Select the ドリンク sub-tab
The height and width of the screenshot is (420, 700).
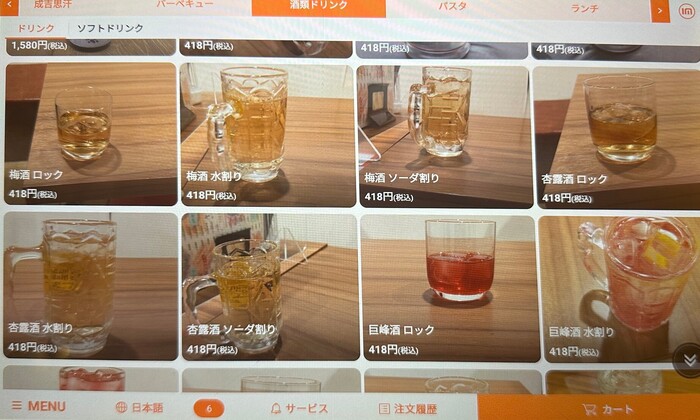[35, 28]
